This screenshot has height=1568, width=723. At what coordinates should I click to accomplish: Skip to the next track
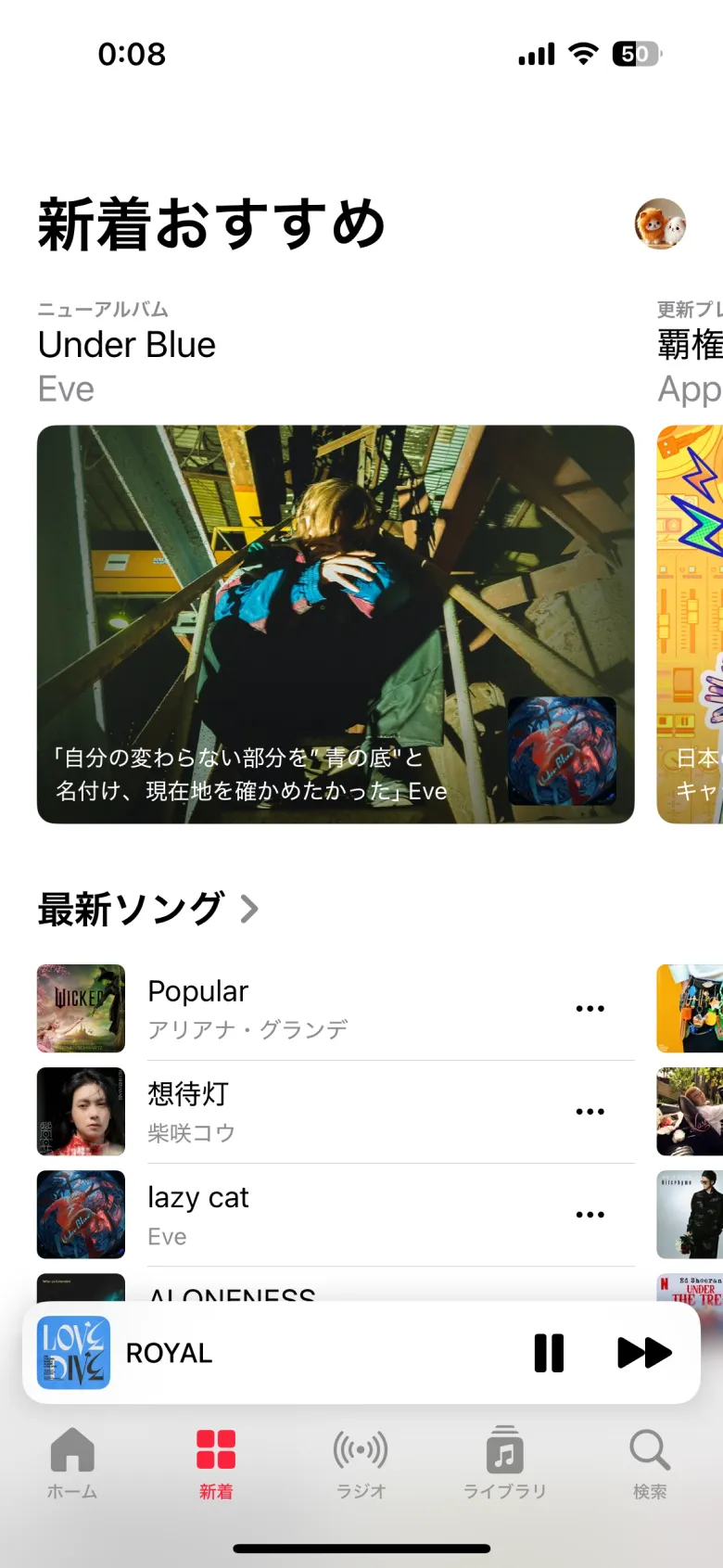coord(644,1352)
